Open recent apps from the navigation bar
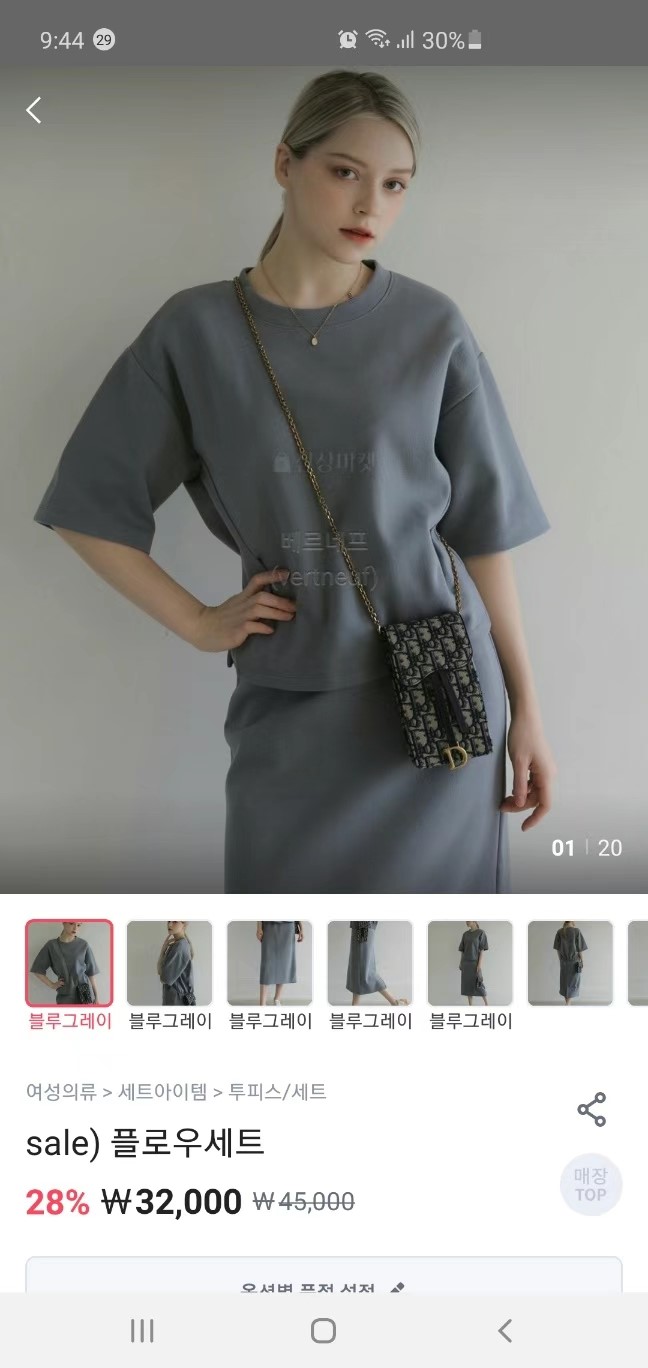Screen dimensions: 648x1368 142,1330
